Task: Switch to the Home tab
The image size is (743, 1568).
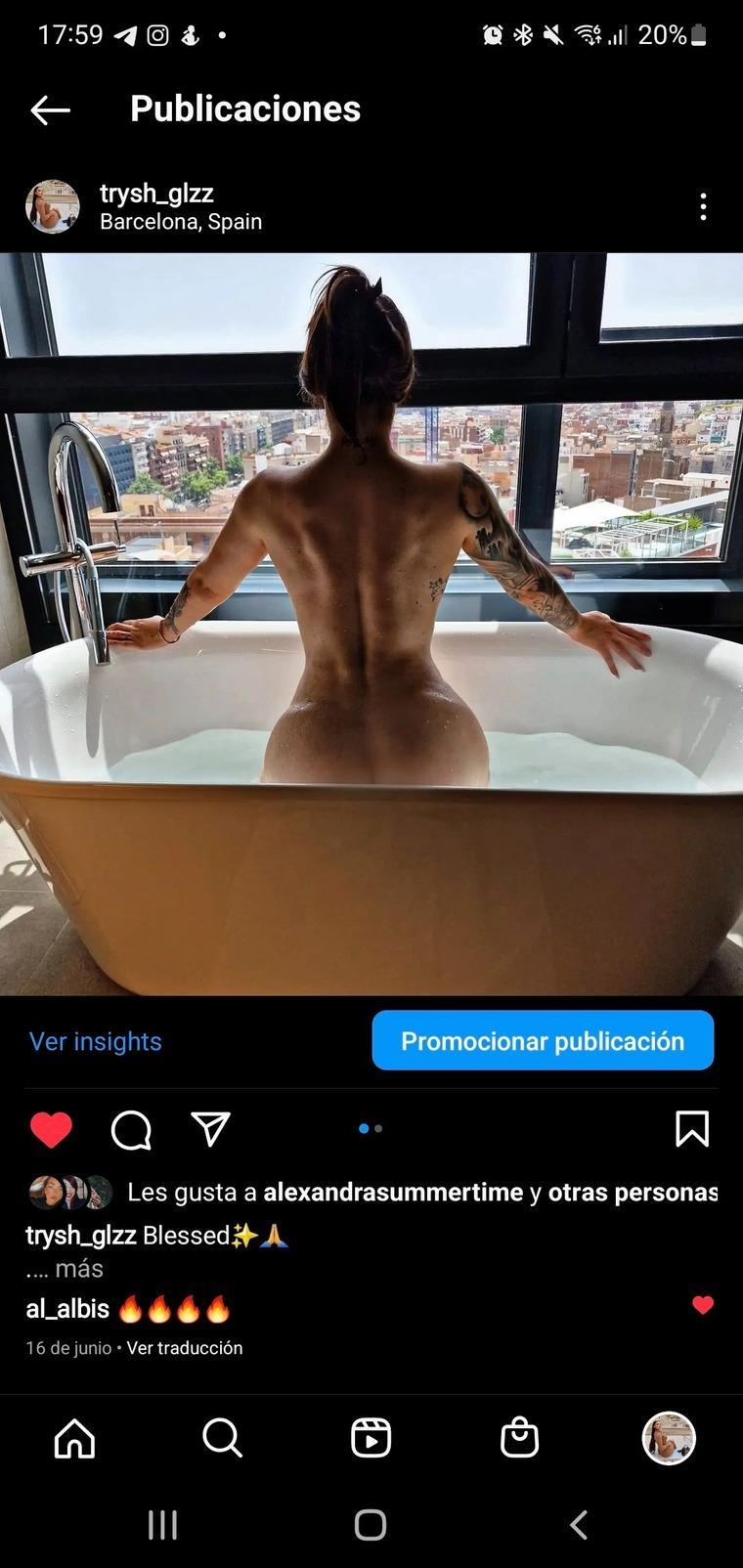Action: click(x=75, y=1438)
